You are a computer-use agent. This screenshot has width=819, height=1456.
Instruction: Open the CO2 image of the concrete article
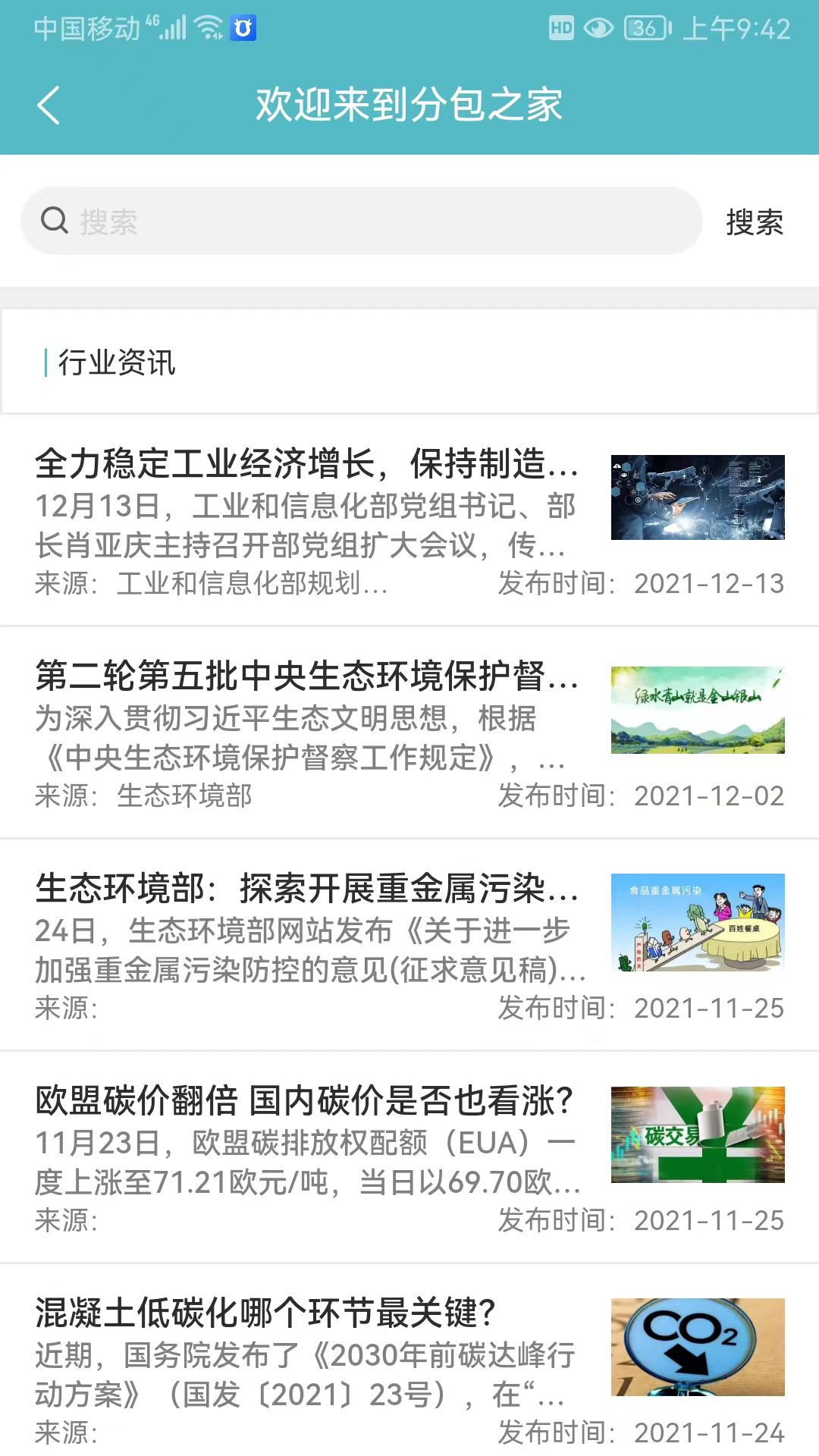698,1348
